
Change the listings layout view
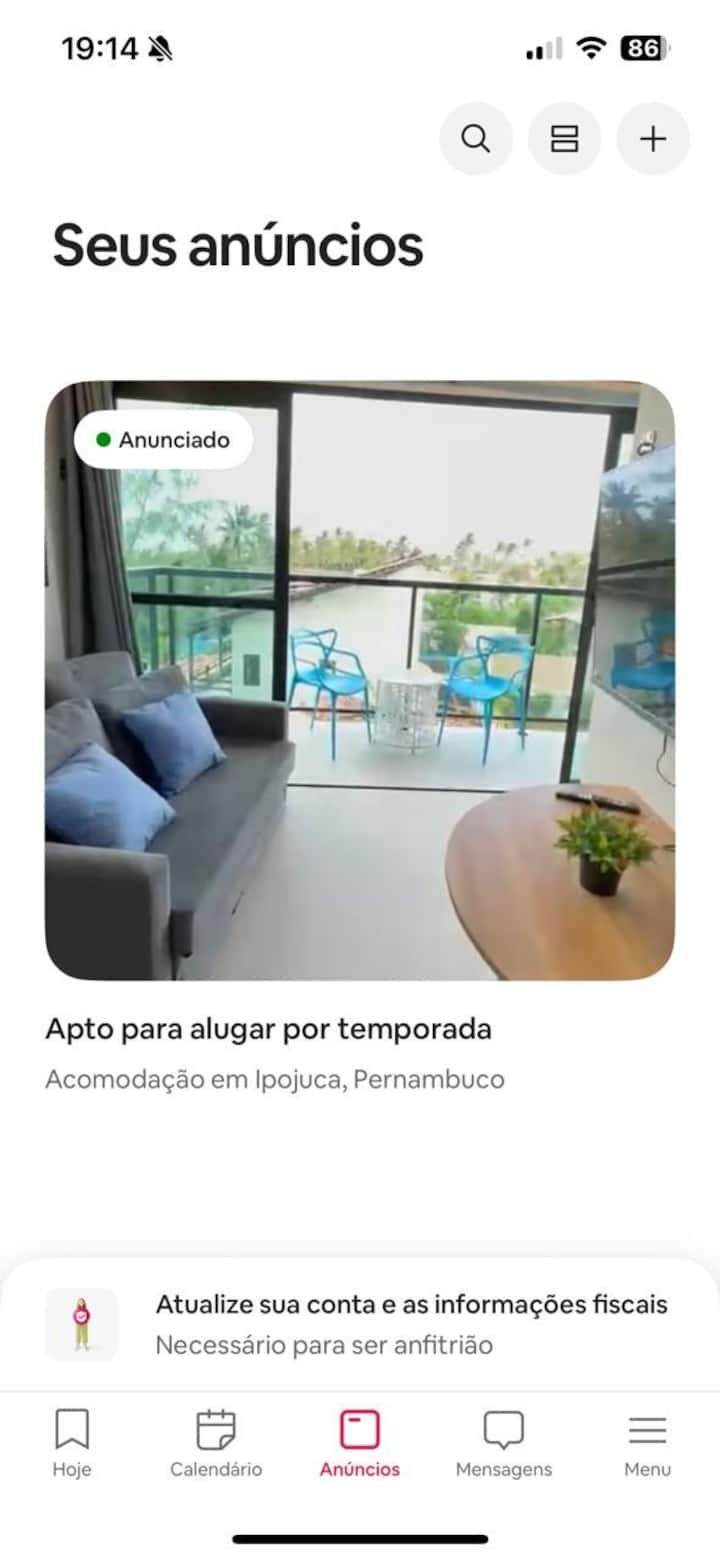click(565, 139)
